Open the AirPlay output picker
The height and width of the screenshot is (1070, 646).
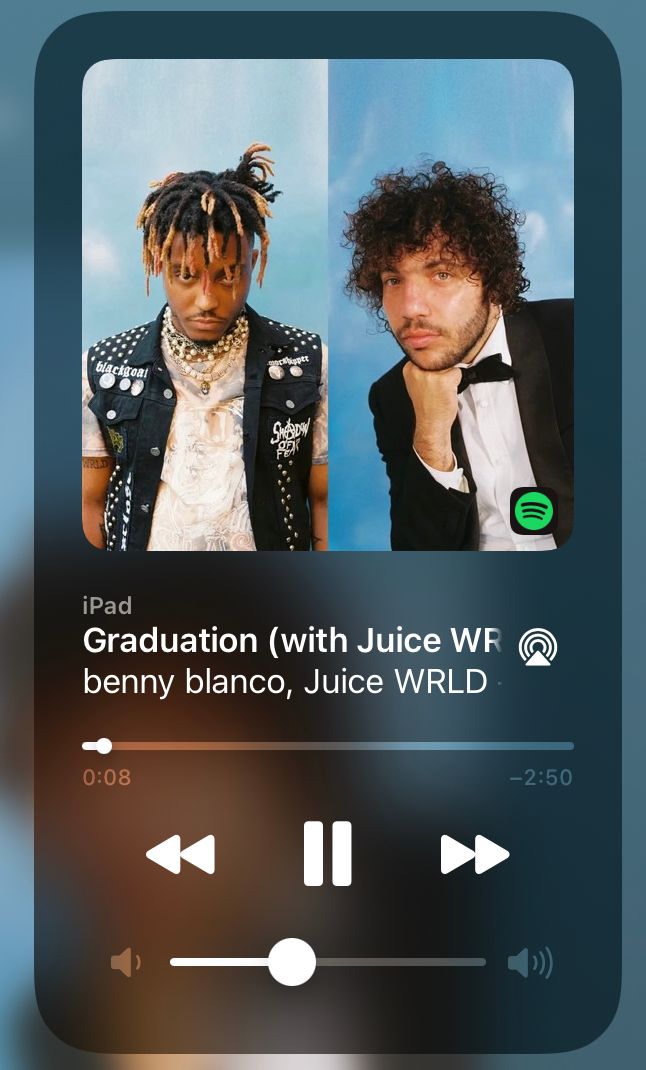pos(538,648)
